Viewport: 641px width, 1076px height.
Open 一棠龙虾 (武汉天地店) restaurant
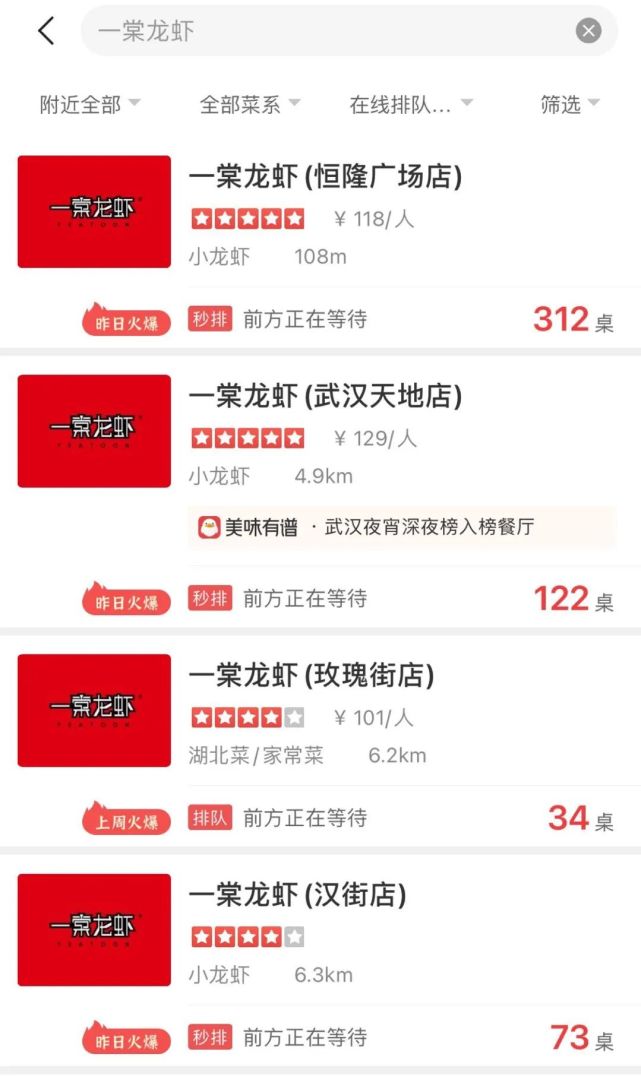pos(325,397)
